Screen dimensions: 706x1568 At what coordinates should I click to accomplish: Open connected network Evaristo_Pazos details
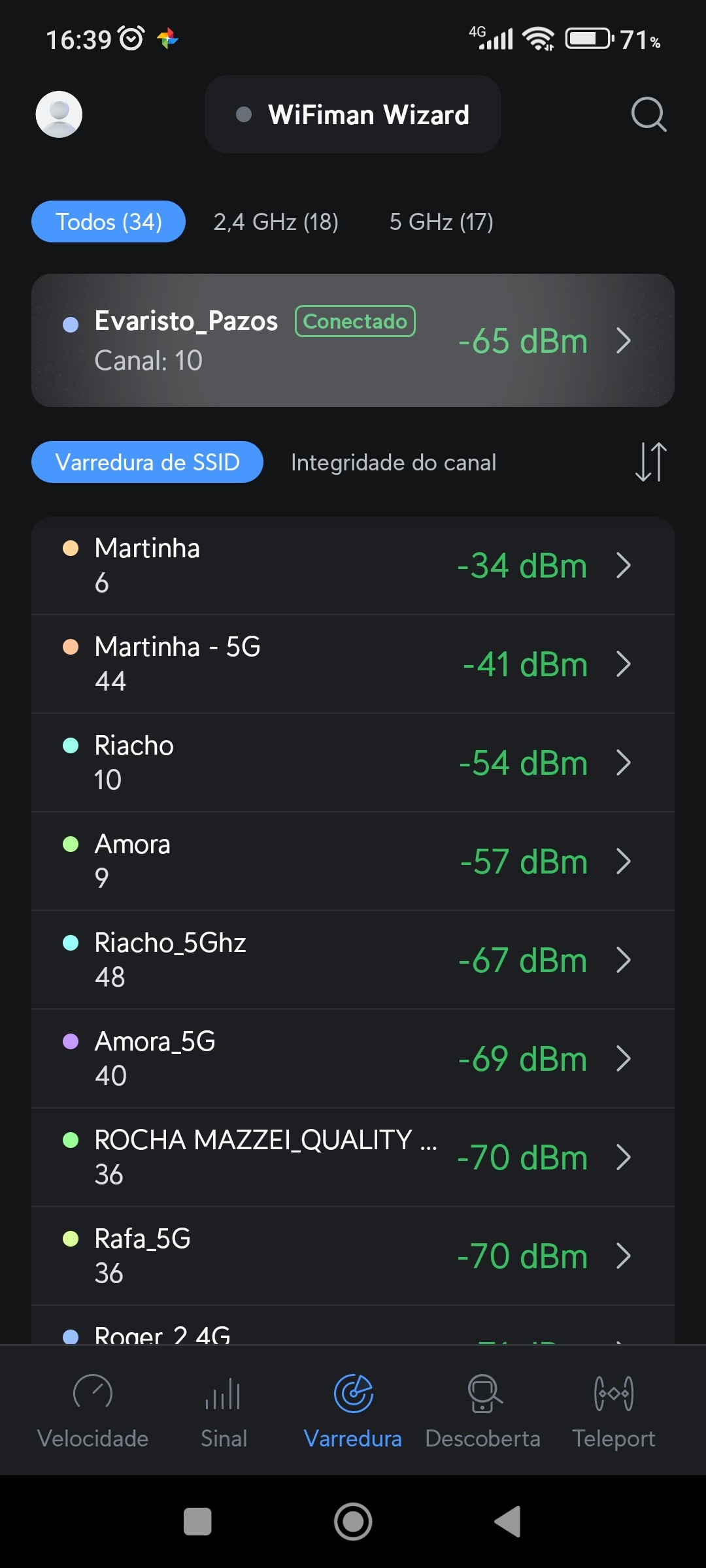click(353, 340)
